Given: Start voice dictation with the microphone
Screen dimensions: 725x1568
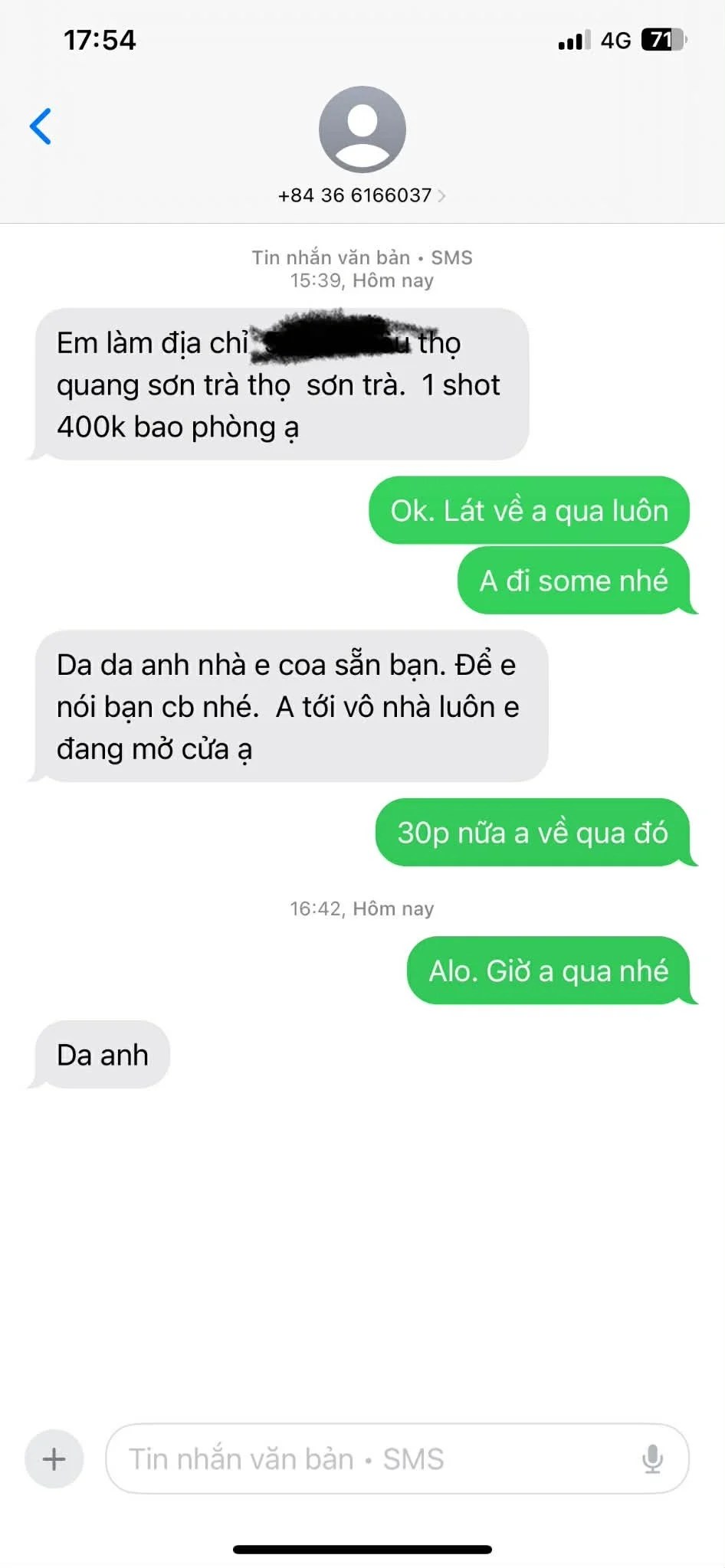Looking at the screenshot, I should point(652,1458).
